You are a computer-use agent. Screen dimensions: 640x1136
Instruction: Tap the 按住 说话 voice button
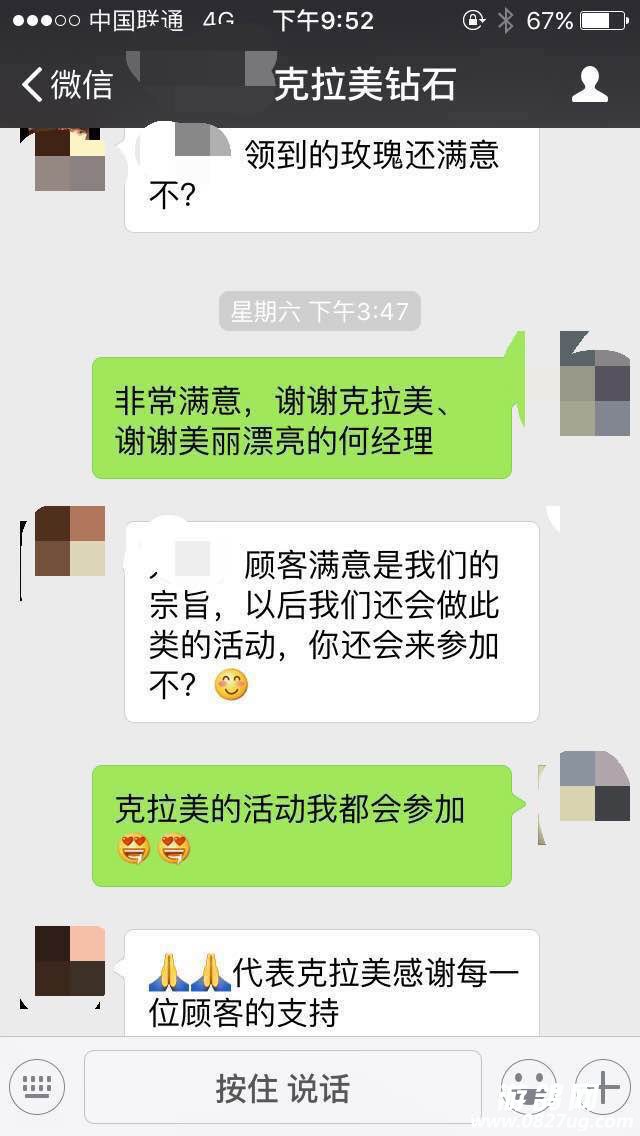(x=283, y=1087)
